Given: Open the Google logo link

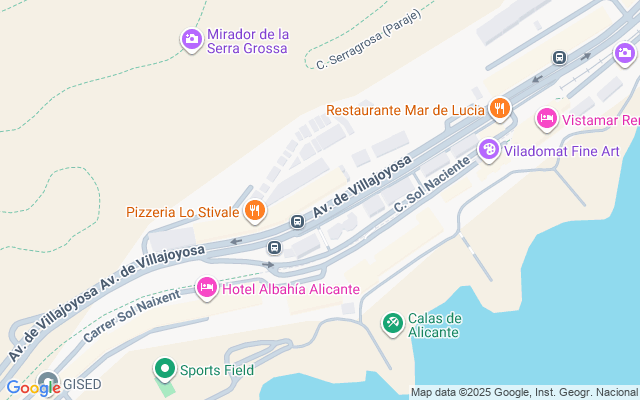Looking at the screenshot, I should (x=26, y=388).
